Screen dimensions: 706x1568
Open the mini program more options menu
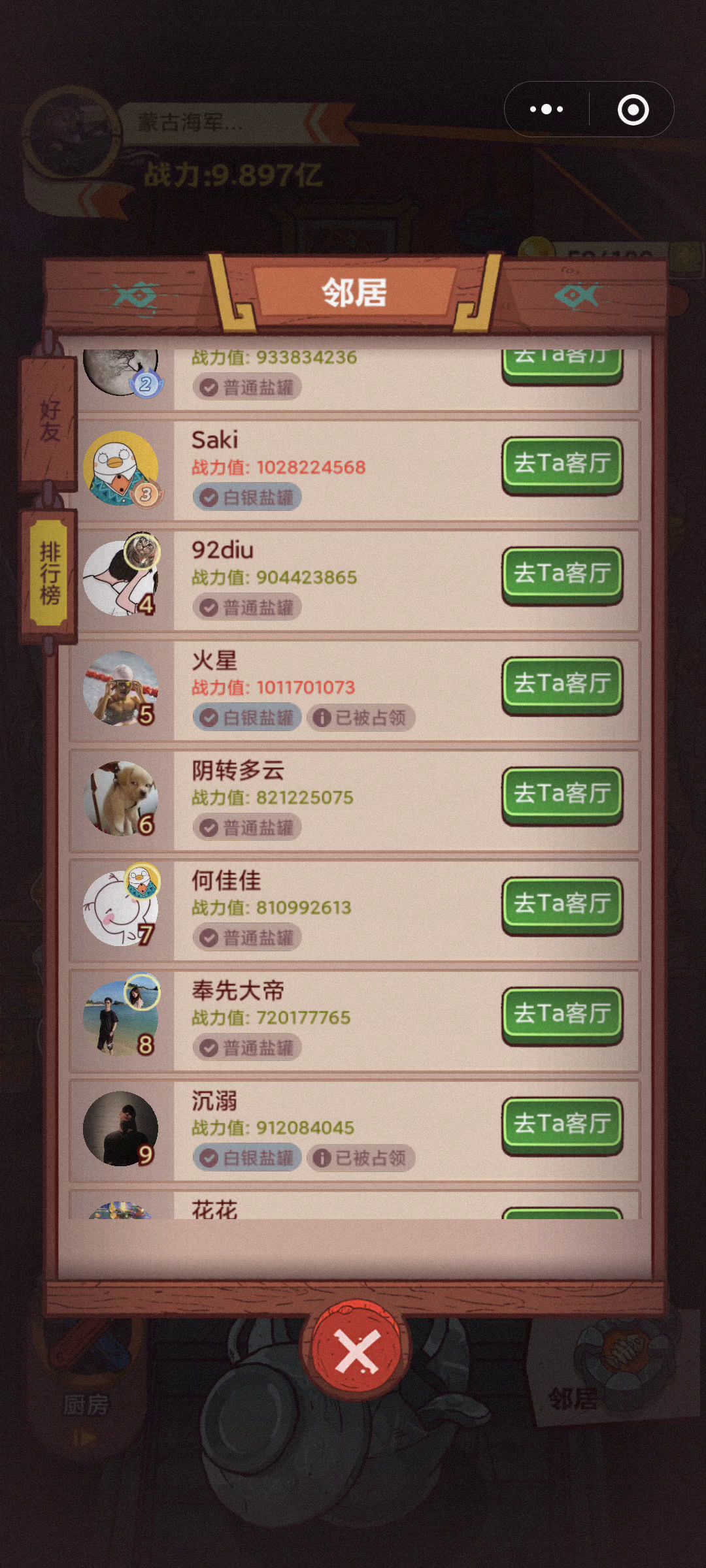pos(546,109)
